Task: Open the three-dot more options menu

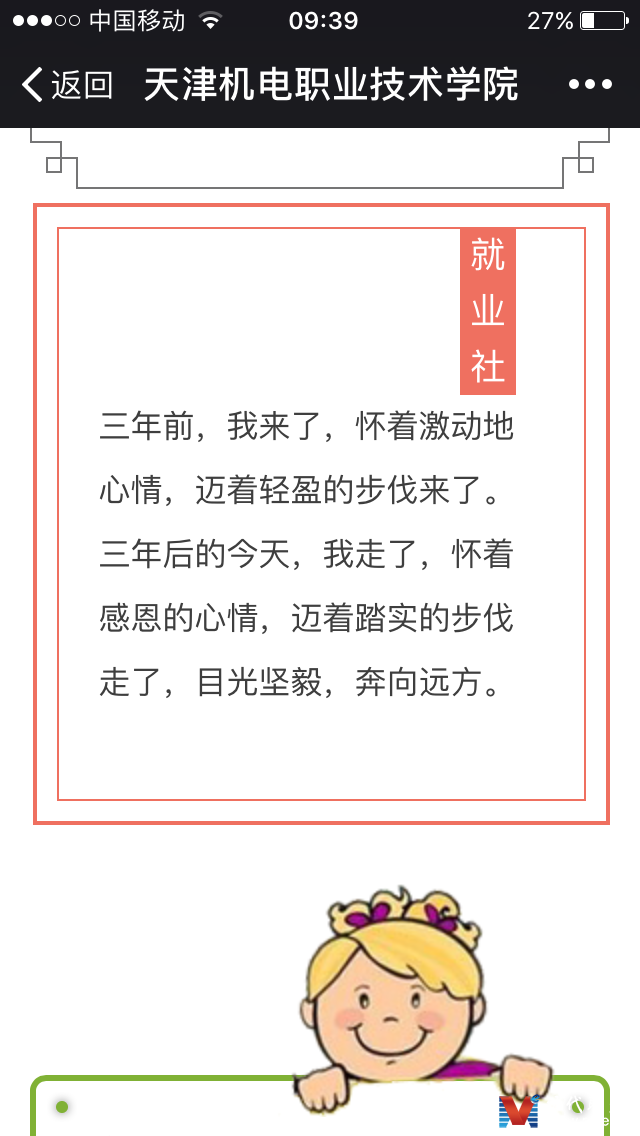Action: tap(590, 85)
